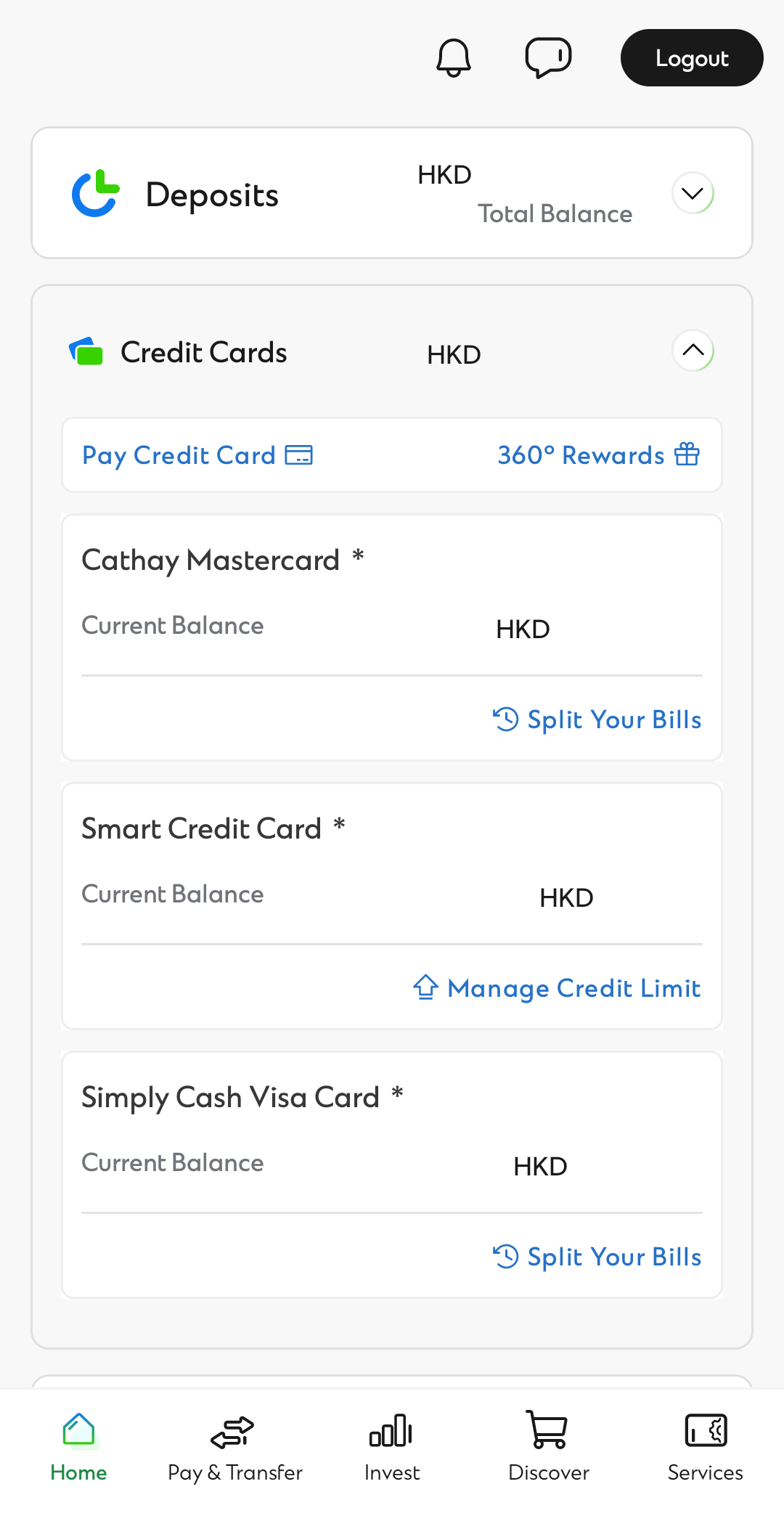Switch to the Home tab
Screen dimensions: 784x1529
tap(78, 1448)
